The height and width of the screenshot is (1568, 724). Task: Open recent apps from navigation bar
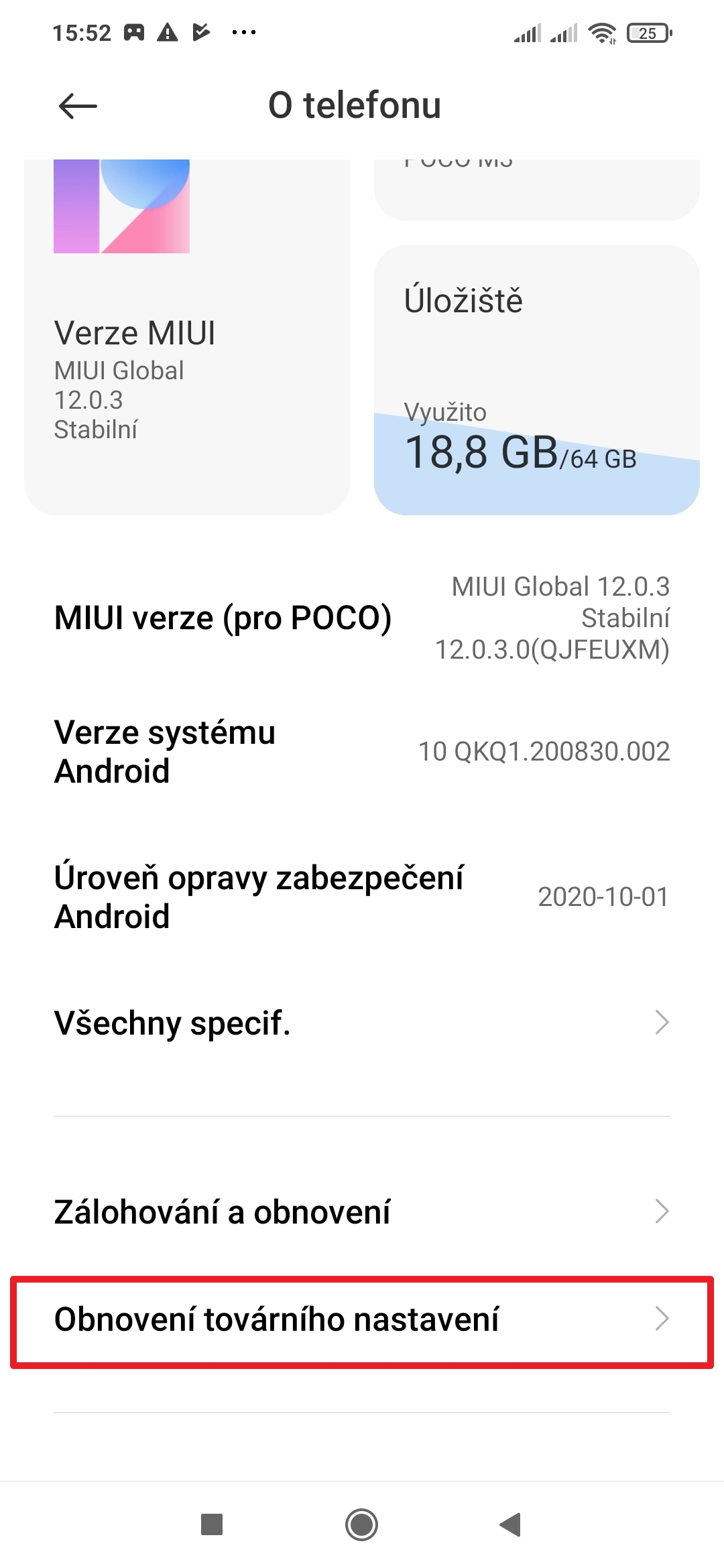tap(212, 1525)
